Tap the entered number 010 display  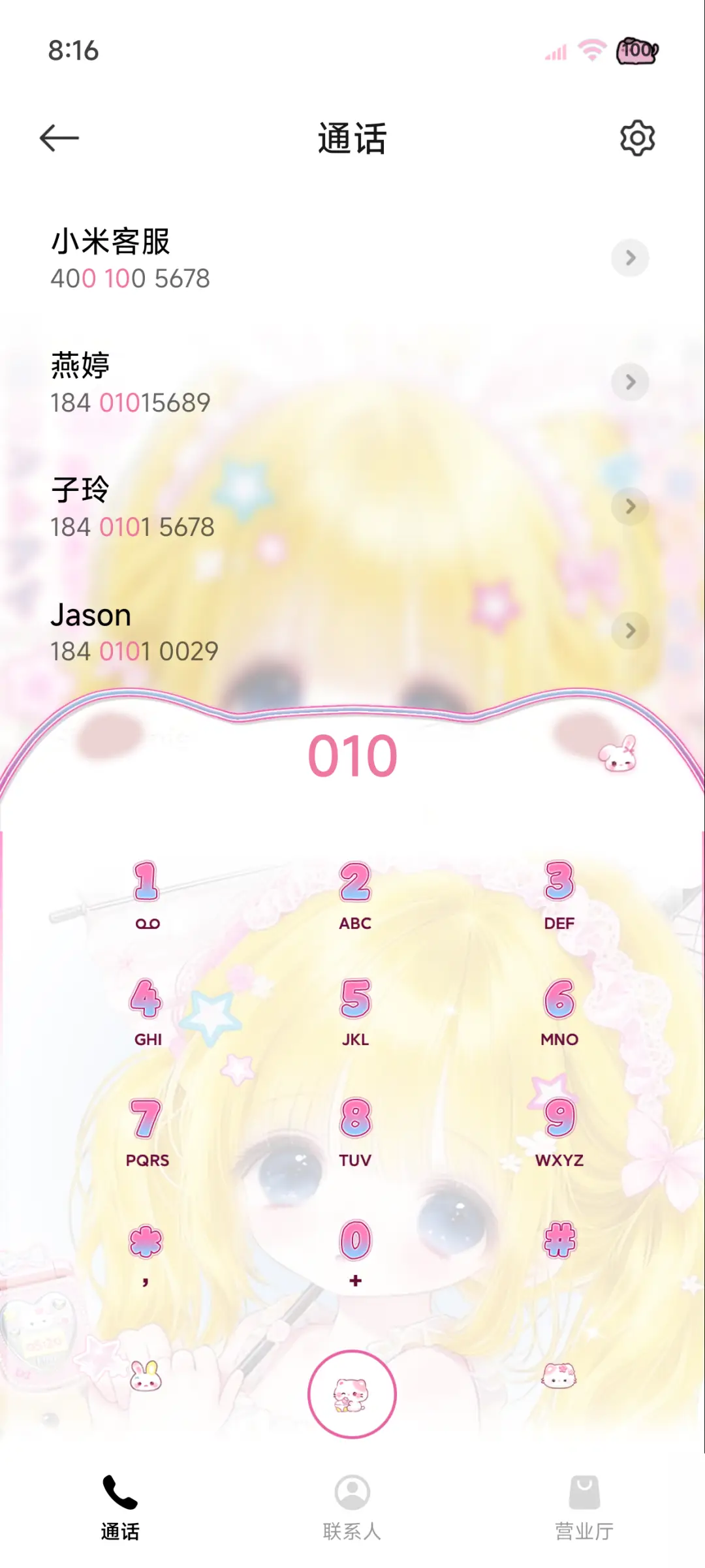coord(352,754)
